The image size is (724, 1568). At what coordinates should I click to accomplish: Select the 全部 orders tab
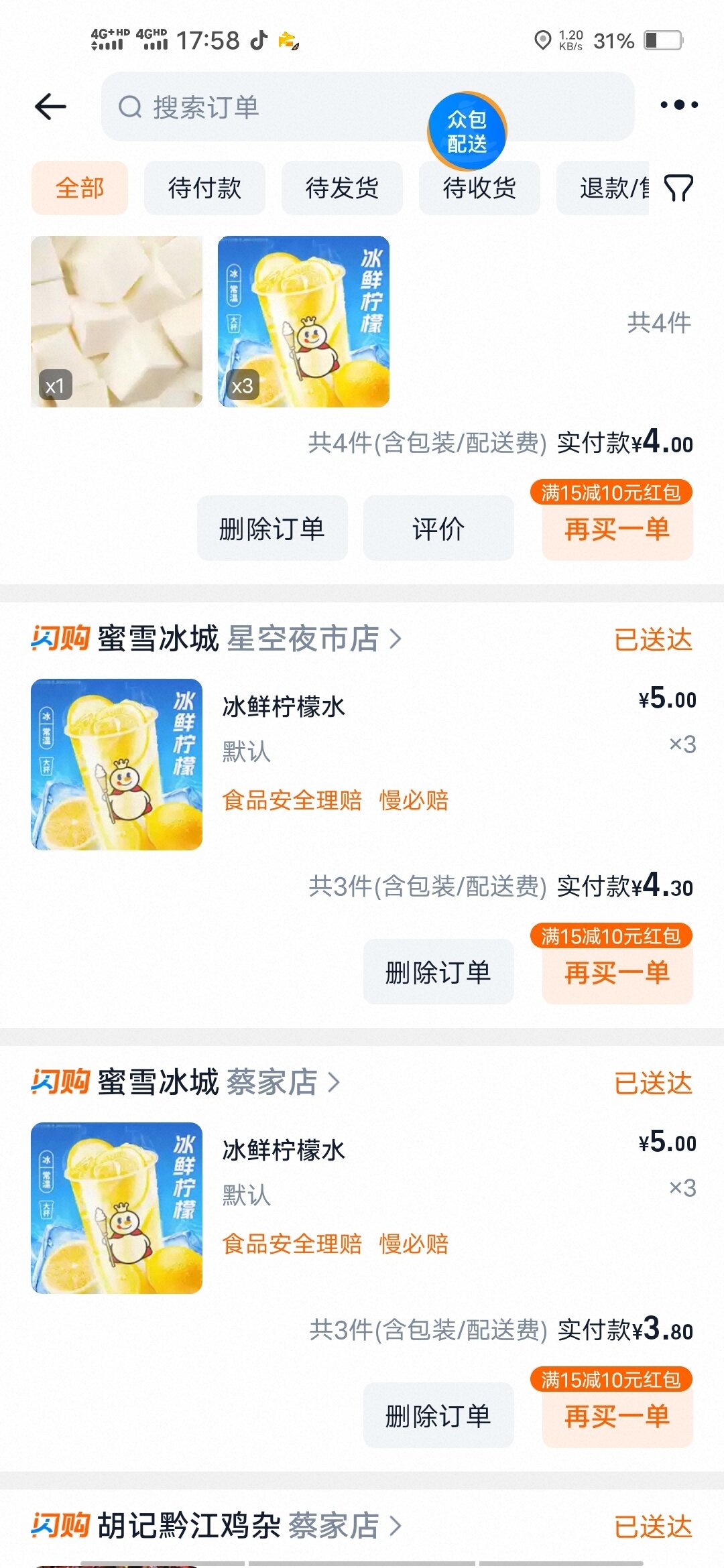click(80, 188)
